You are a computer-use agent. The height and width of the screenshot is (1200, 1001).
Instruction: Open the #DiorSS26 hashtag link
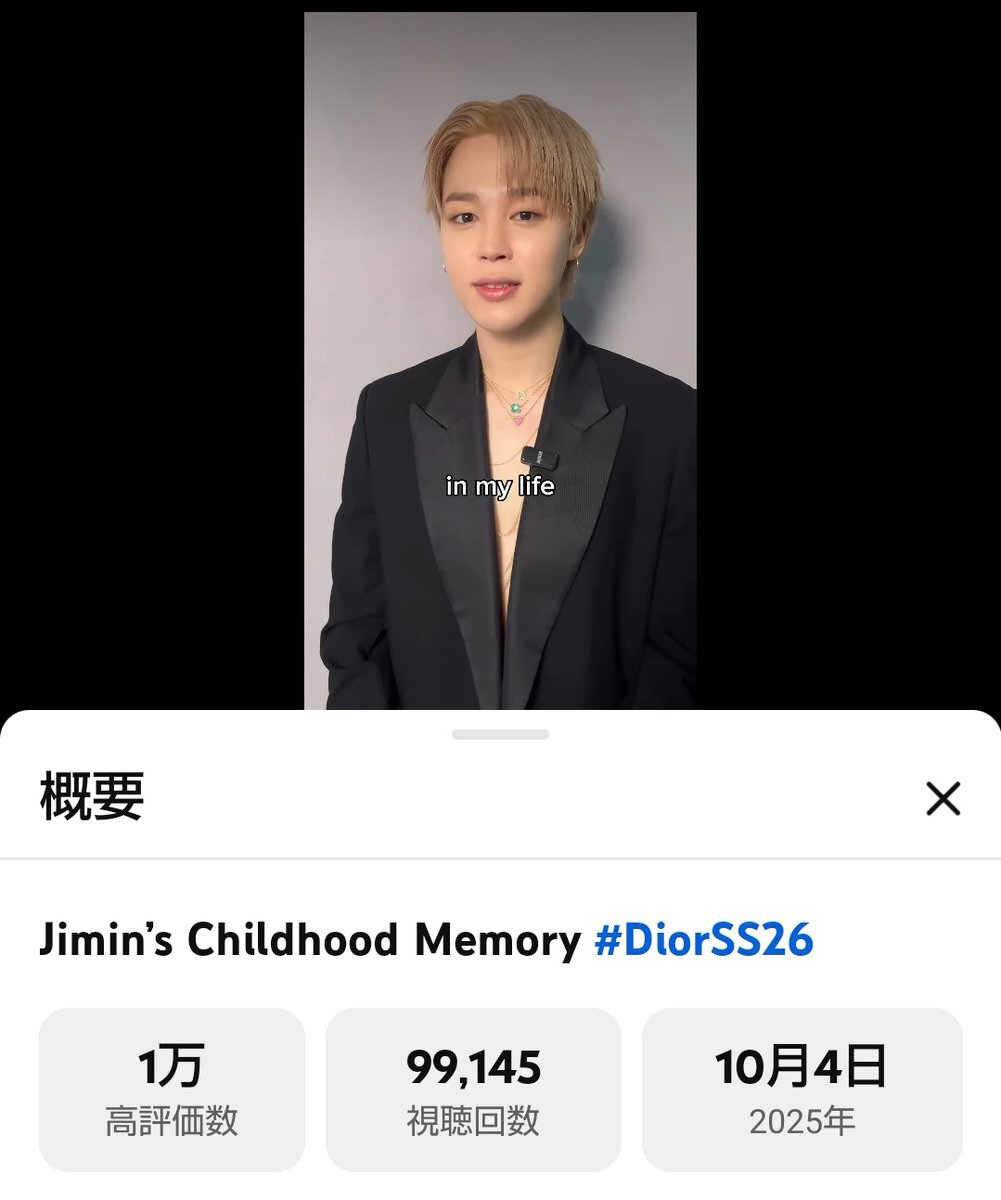point(704,941)
